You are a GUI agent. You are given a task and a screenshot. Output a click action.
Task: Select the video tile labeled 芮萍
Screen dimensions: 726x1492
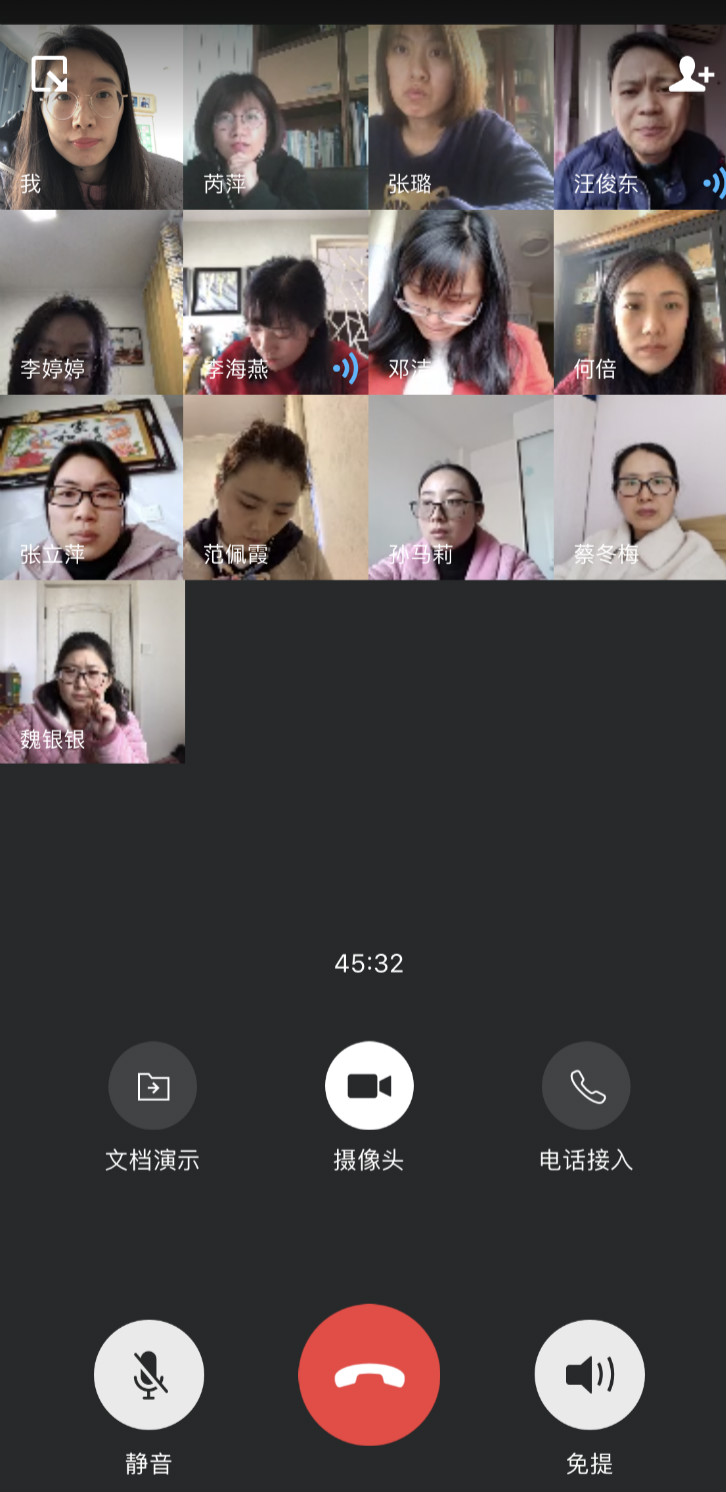(275, 118)
